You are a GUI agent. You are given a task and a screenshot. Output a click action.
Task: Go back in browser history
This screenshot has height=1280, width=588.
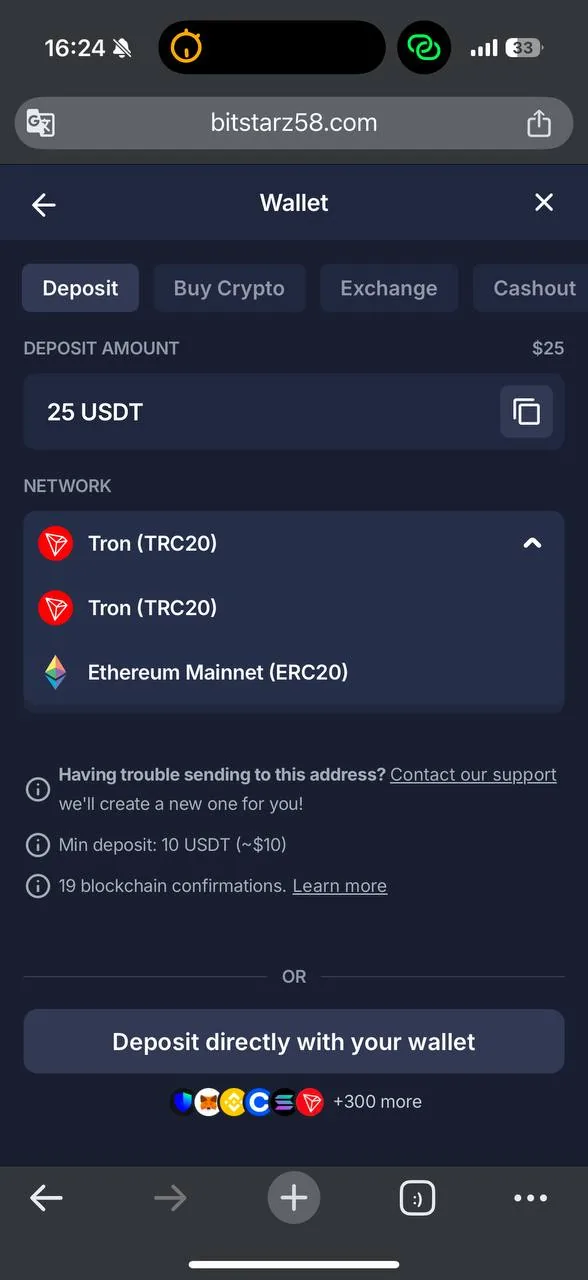click(x=46, y=1198)
